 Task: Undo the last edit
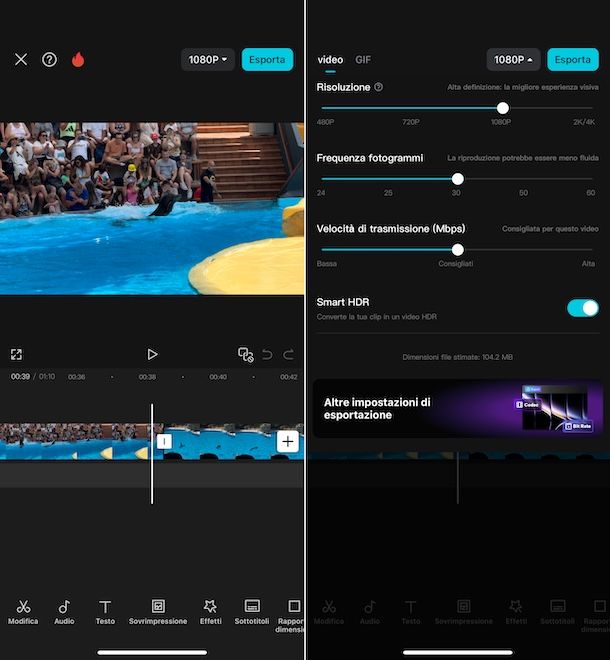point(267,354)
